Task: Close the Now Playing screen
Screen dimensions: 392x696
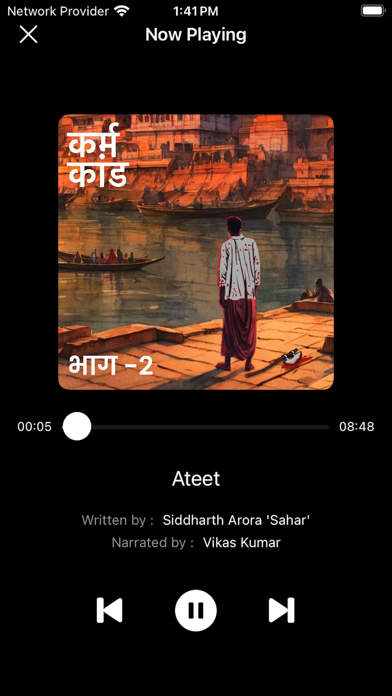Action: click(28, 34)
